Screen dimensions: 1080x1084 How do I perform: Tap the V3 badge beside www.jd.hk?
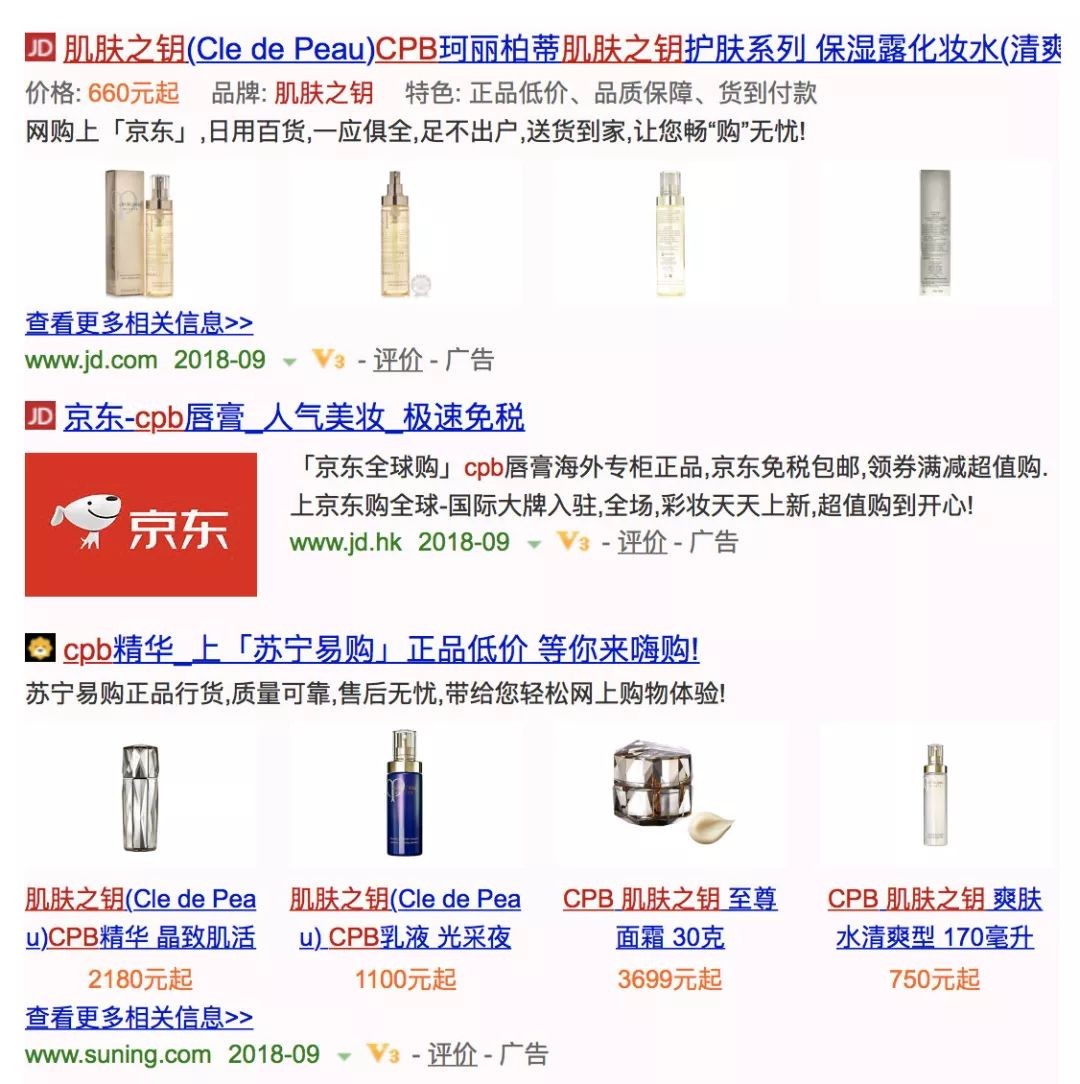point(573,543)
